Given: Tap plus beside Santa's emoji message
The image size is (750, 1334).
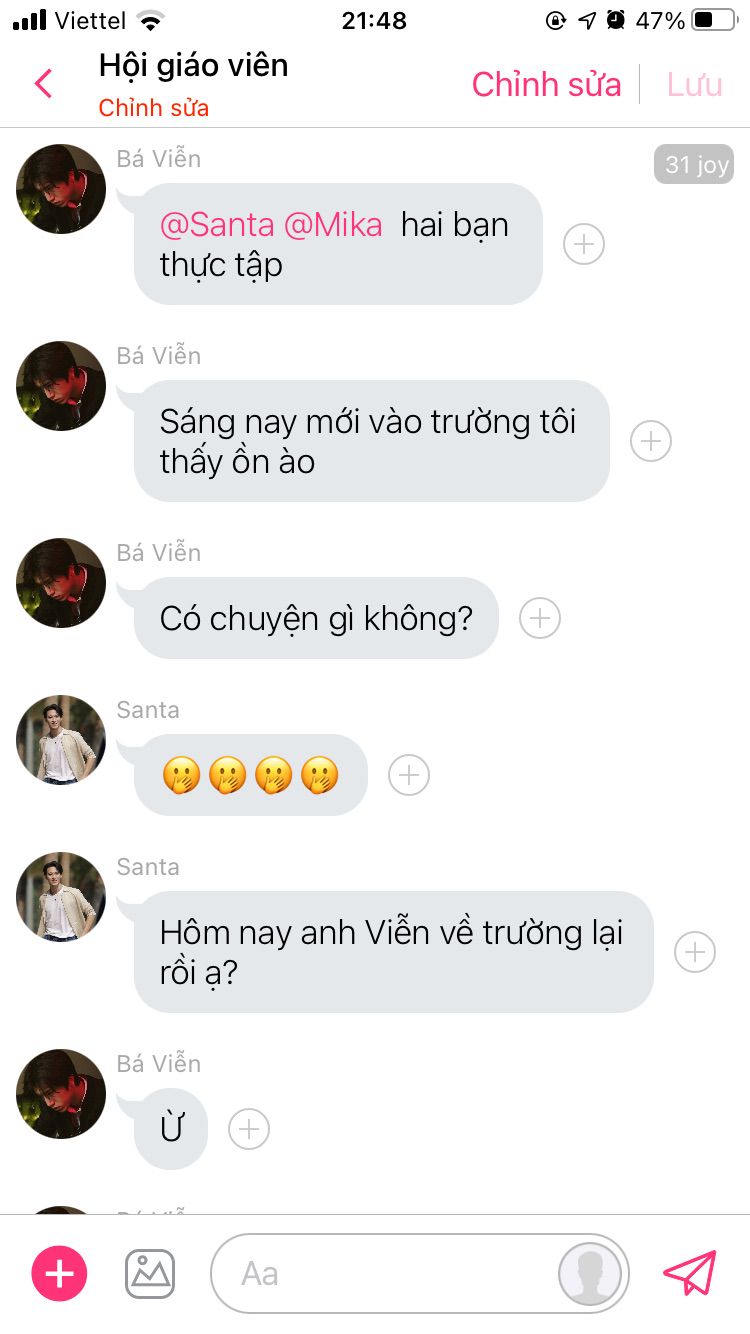Looking at the screenshot, I should point(408,775).
